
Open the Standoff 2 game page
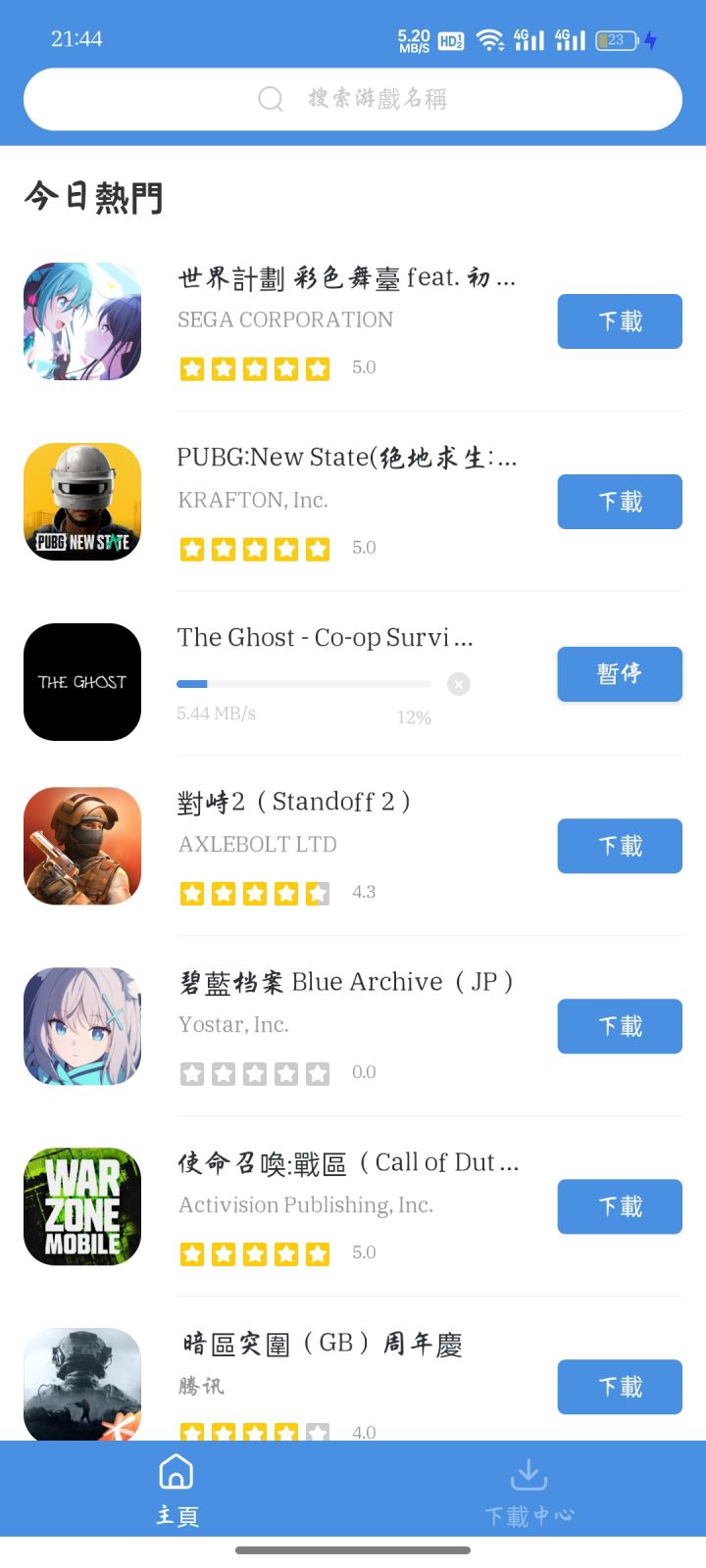(294, 802)
